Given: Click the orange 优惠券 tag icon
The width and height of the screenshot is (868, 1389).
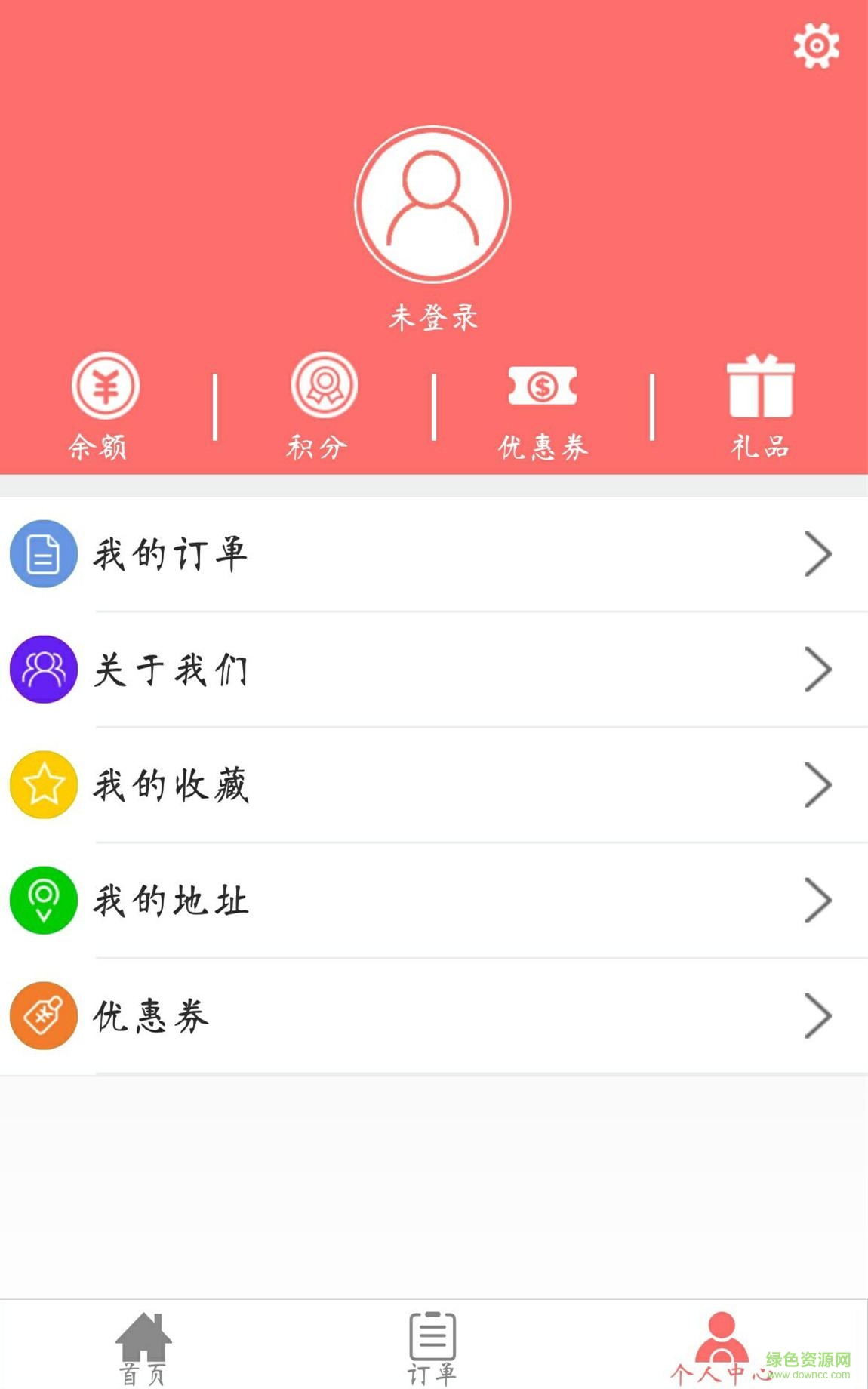Looking at the screenshot, I should click(x=42, y=1016).
